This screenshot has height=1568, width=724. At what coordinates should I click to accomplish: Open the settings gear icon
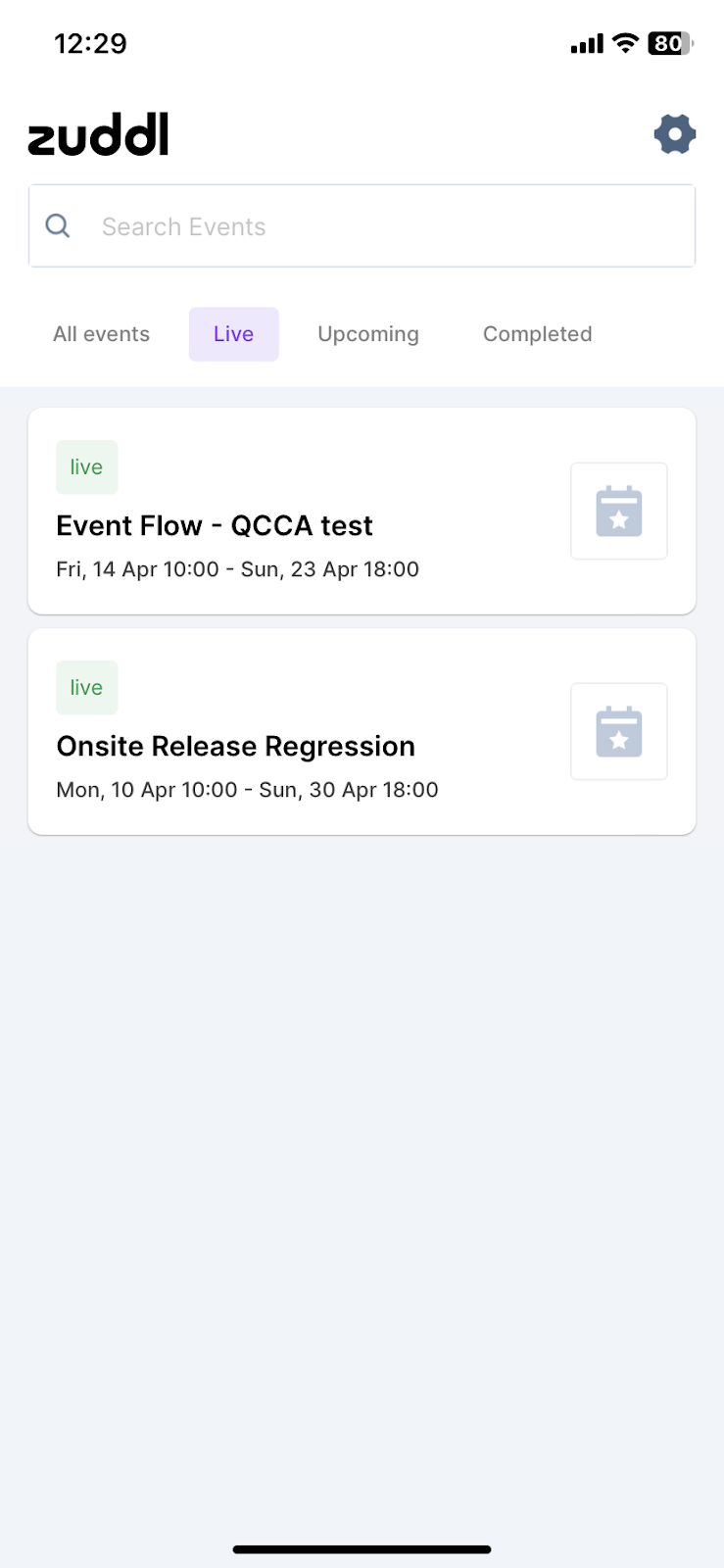coord(674,133)
